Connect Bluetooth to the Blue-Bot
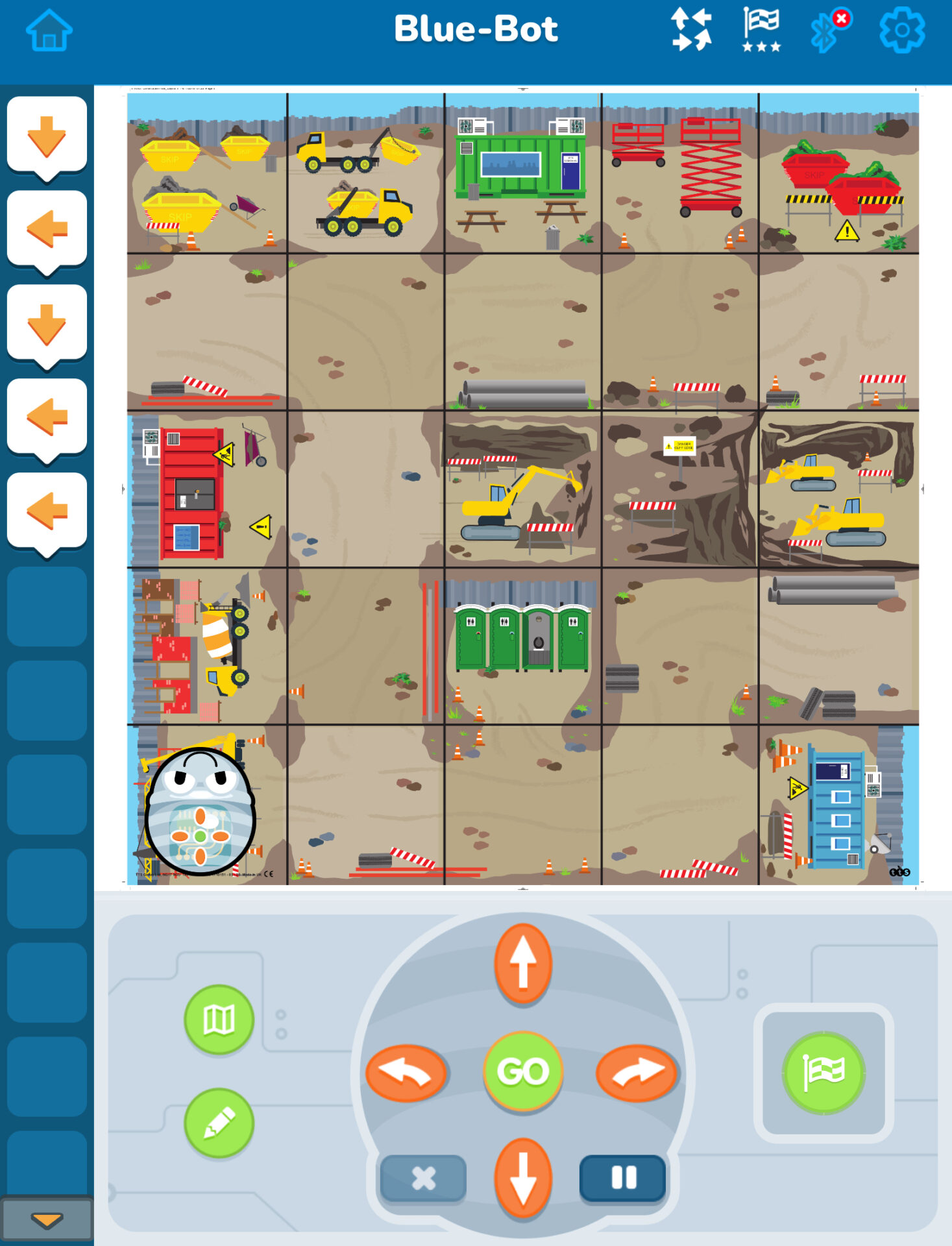 tap(829, 31)
